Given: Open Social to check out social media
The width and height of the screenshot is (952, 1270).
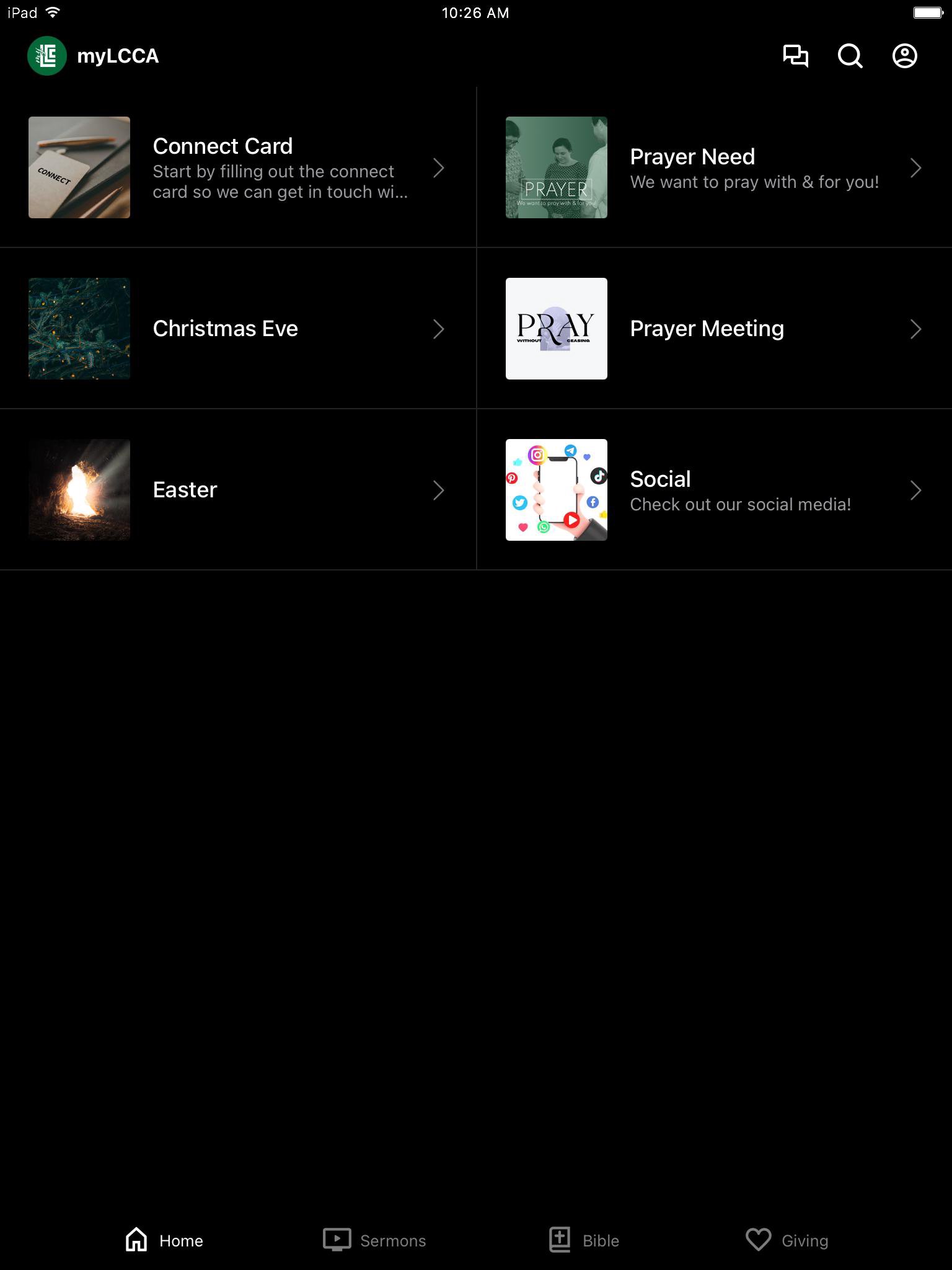Looking at the screenshot, I should [x=714, y=490].
